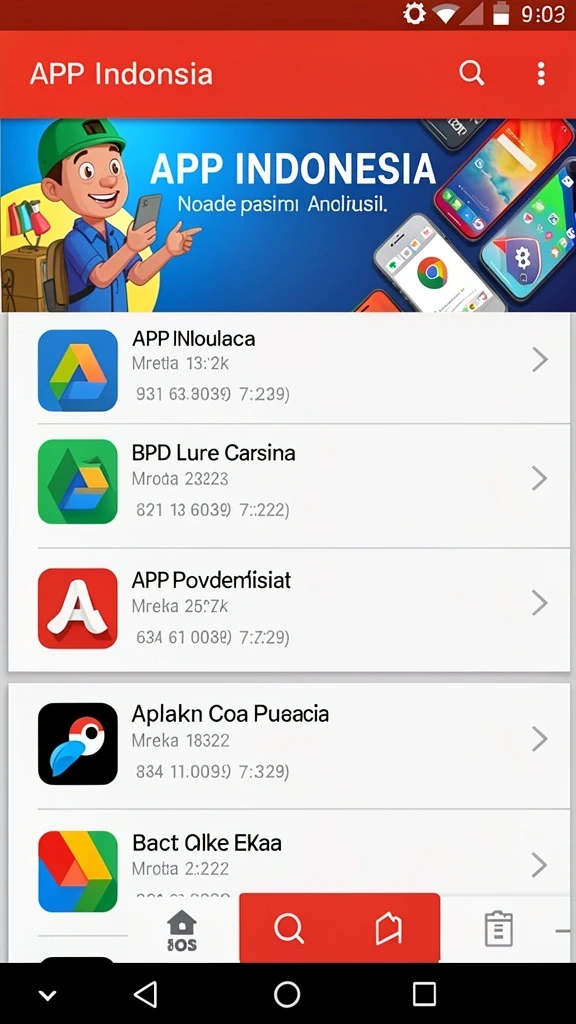Open the APP INDONESIA promo banner
The width and height of the screenshot is (576, 1024).
288,215
